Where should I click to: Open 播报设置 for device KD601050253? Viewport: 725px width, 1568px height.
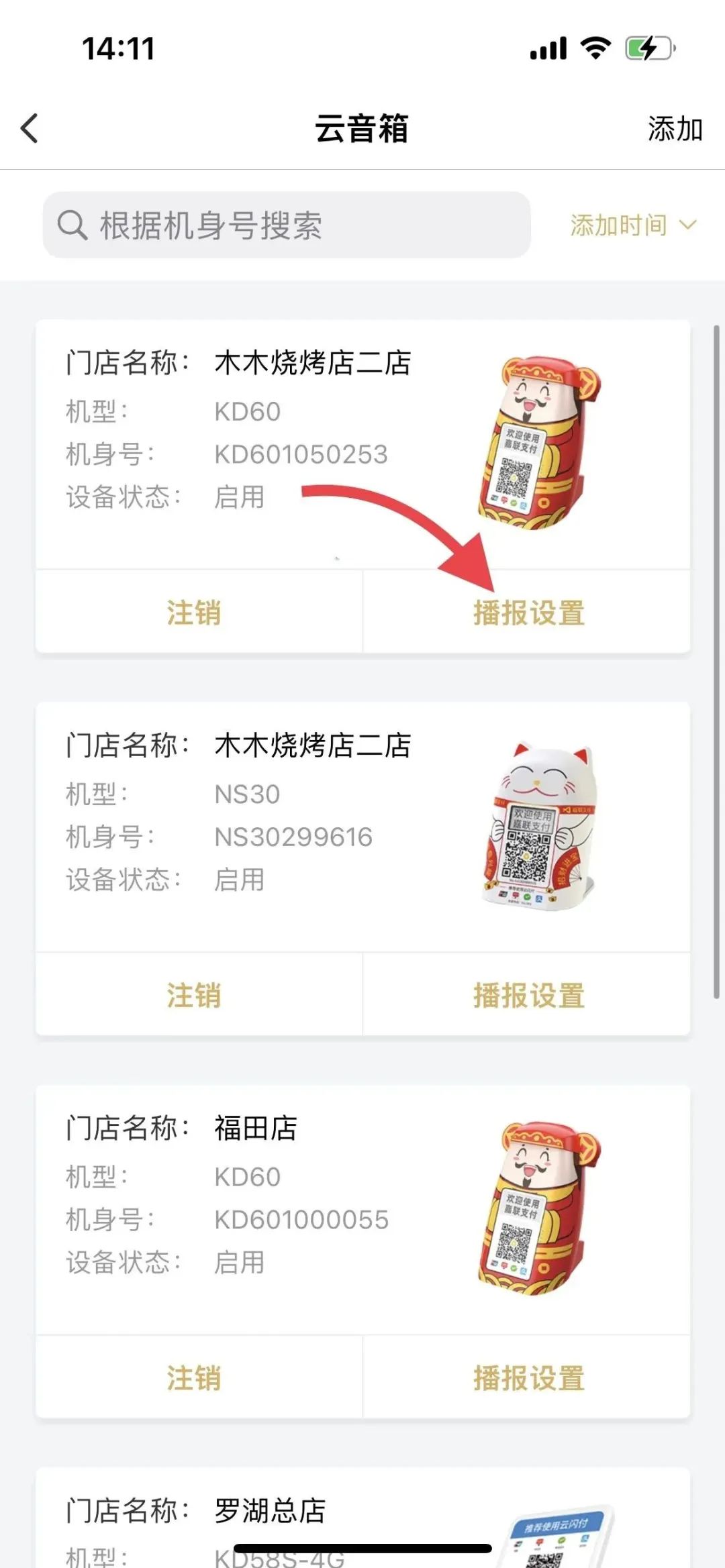(x=528, y=613)
